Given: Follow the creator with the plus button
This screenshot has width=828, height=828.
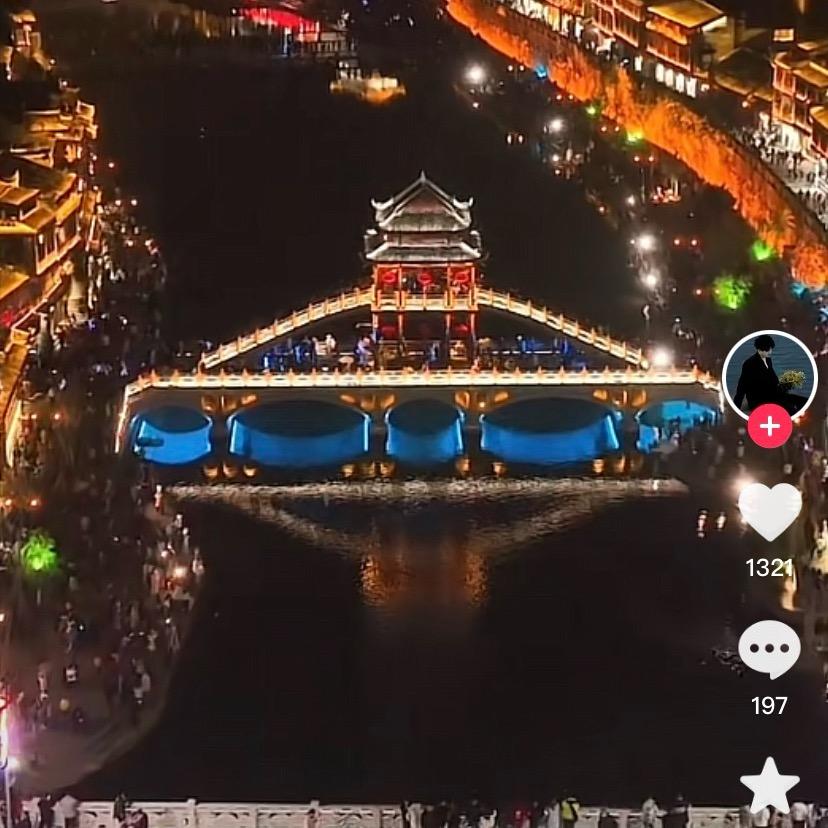Looking at the screenshot, I should (769, 427).
